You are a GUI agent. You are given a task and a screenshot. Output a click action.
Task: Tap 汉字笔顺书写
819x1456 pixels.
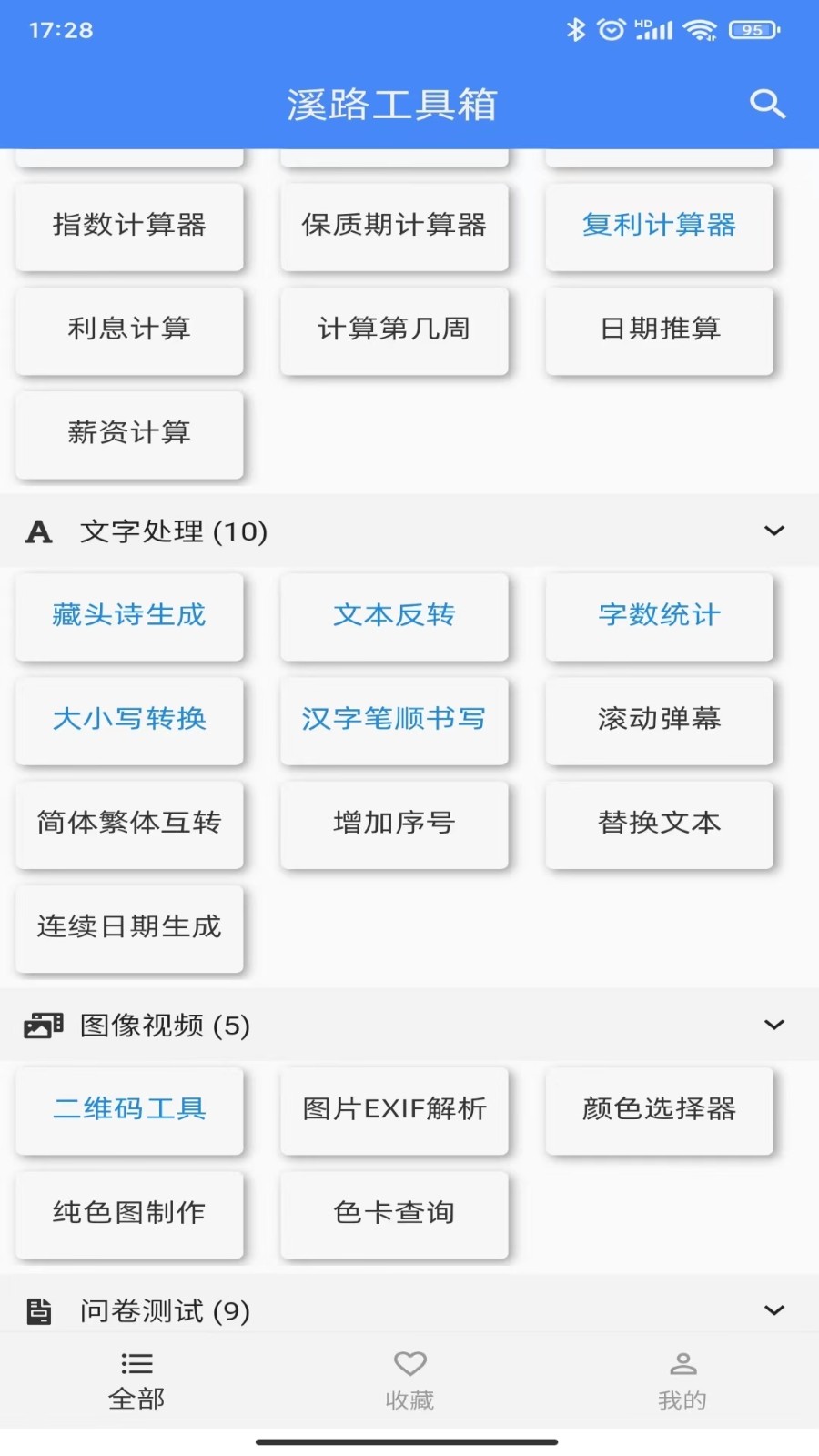394,719
